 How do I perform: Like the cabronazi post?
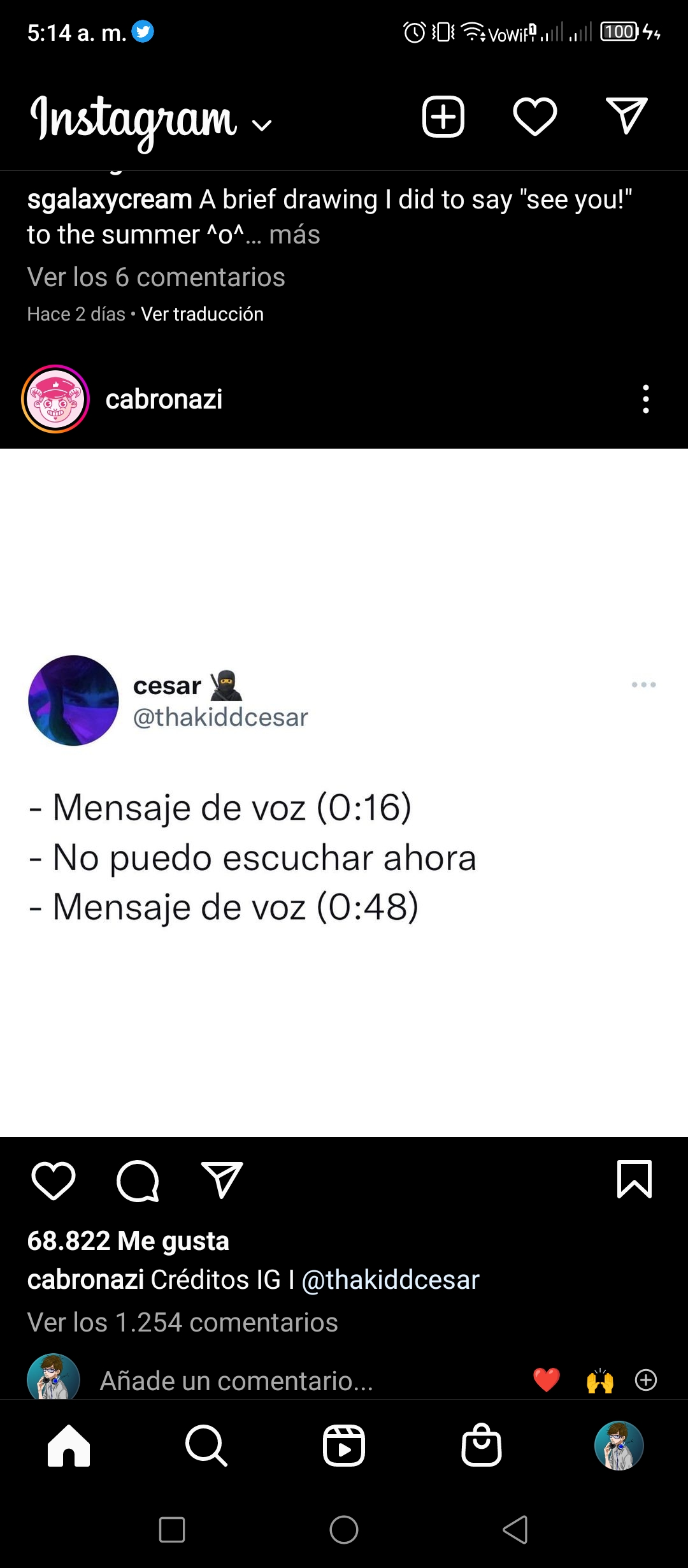point(54,1180)
